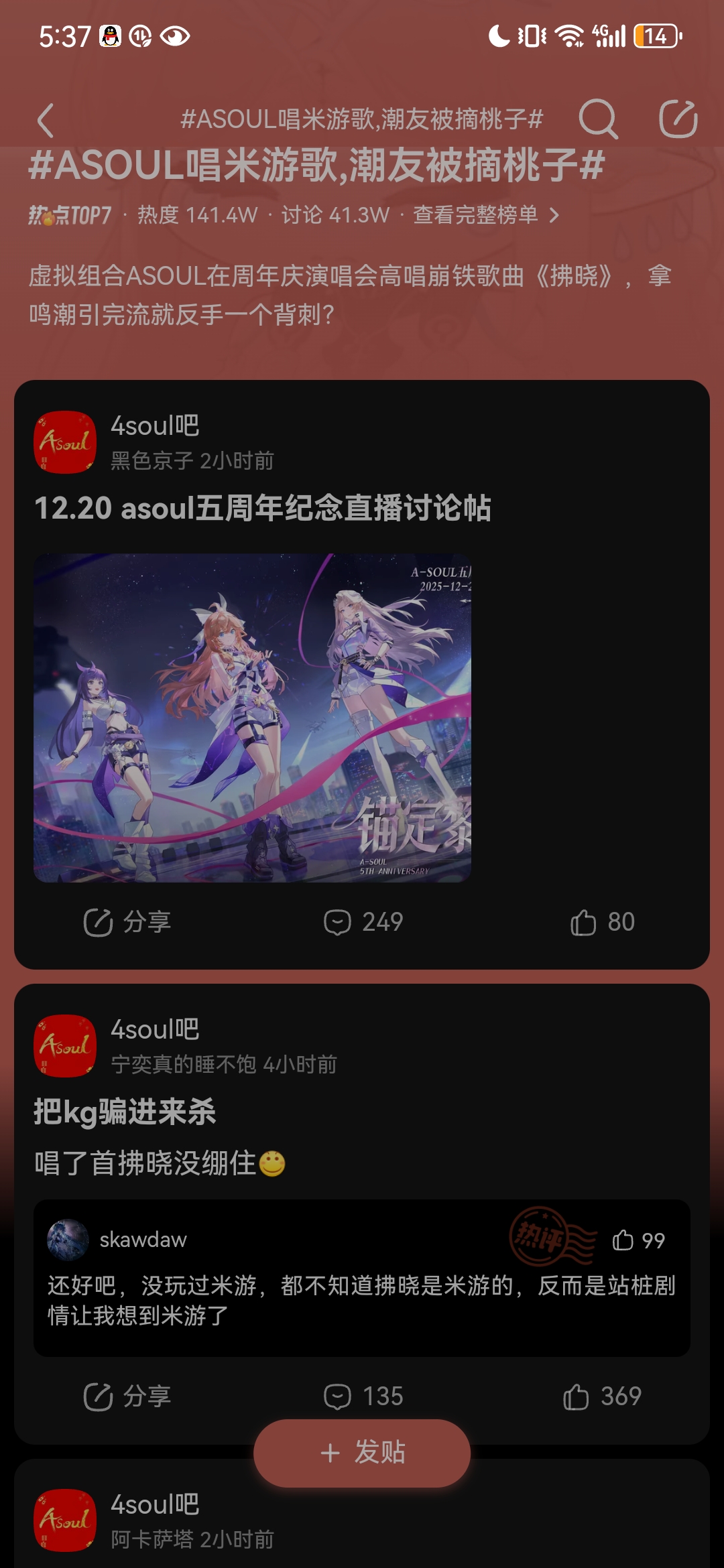Go back using the top-left arrow
This screenshot has height=1568, width=724.
pyautogui.click(x=46, y=120)
